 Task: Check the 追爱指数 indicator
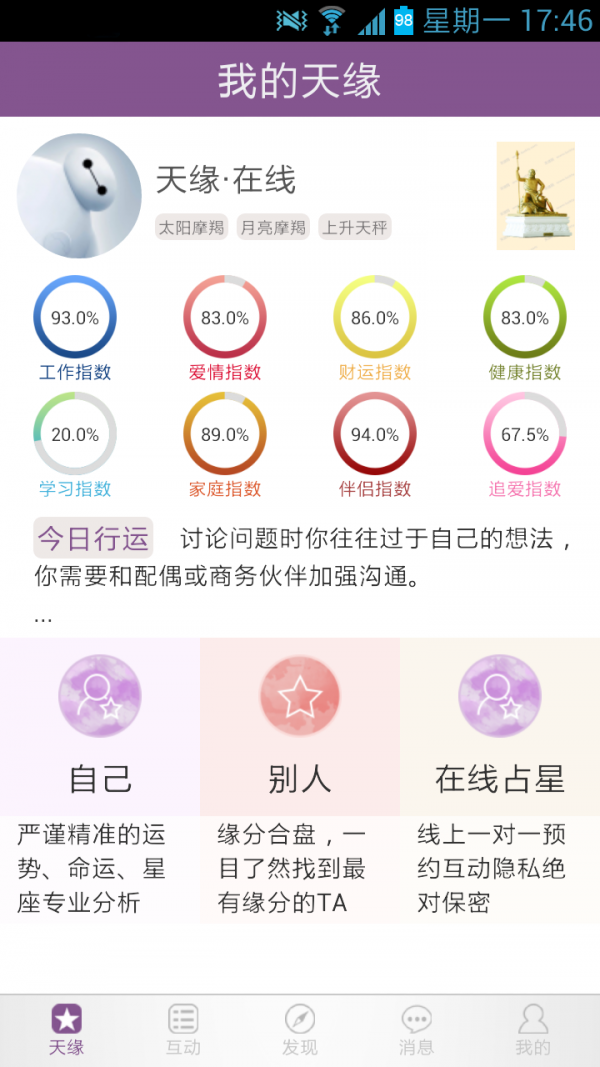(x=525, y=435)
